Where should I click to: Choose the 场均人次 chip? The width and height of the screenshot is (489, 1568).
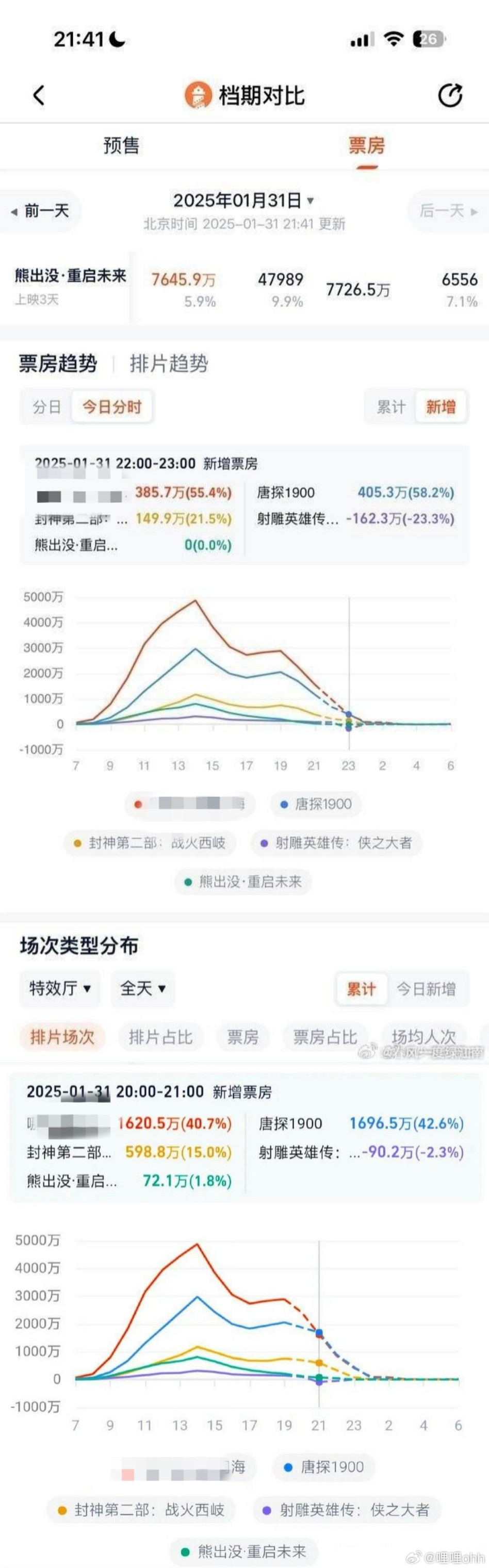click(423, 1036)
